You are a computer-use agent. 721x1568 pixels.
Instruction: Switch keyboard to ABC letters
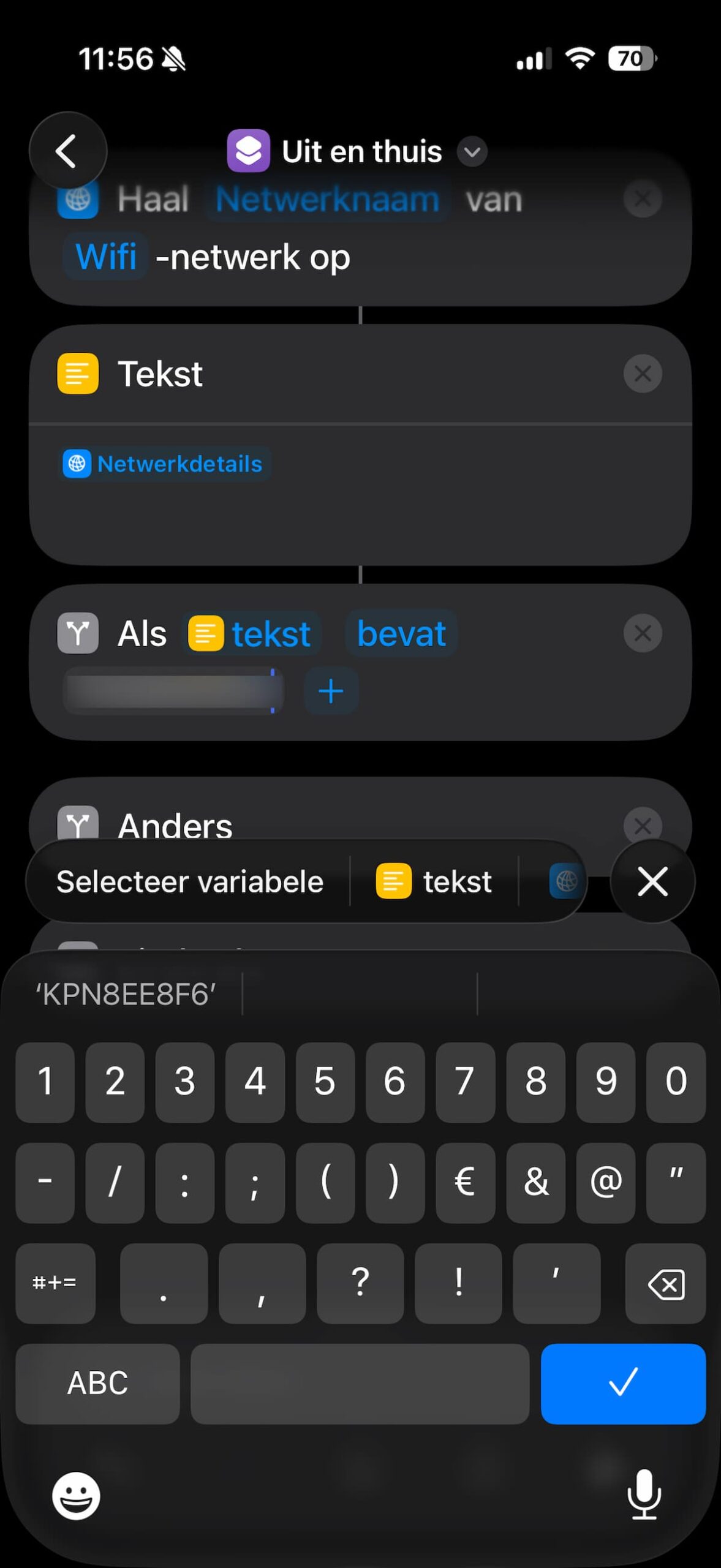click(97, 1383)
